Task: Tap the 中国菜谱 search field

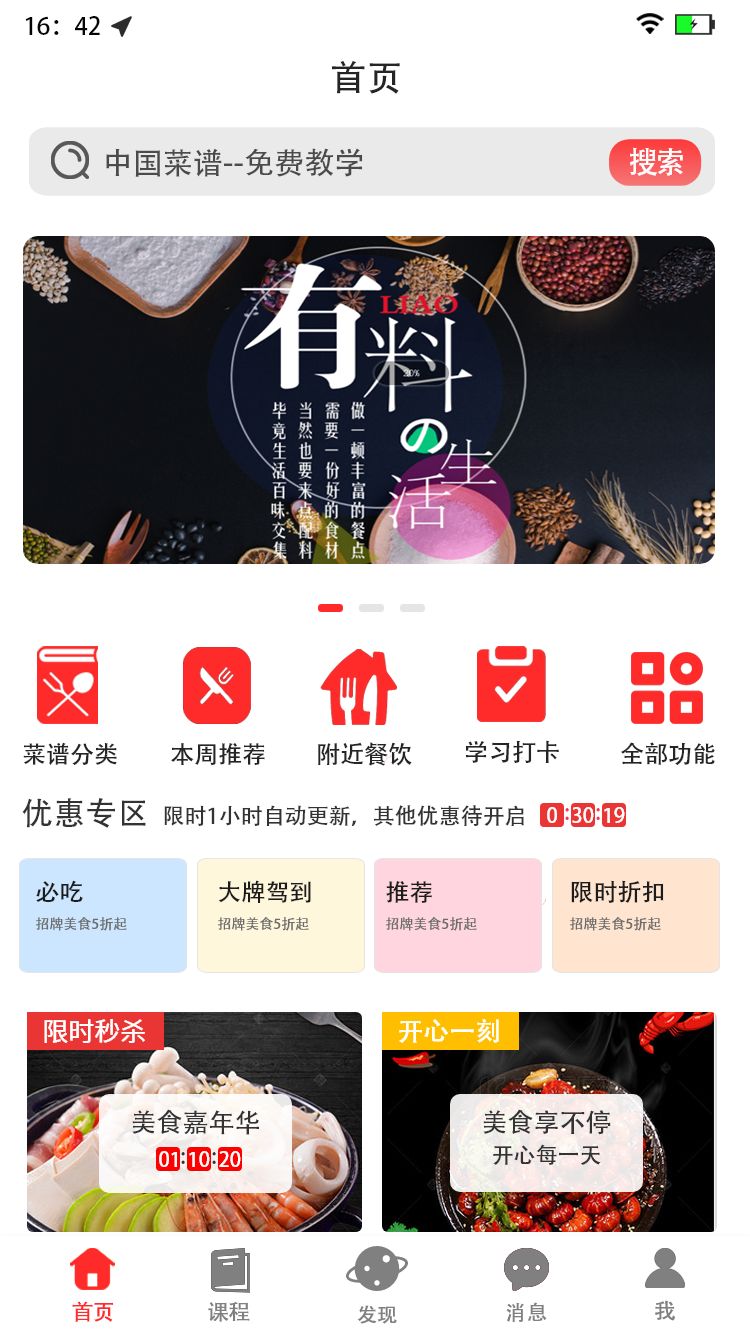Action: 330,162
